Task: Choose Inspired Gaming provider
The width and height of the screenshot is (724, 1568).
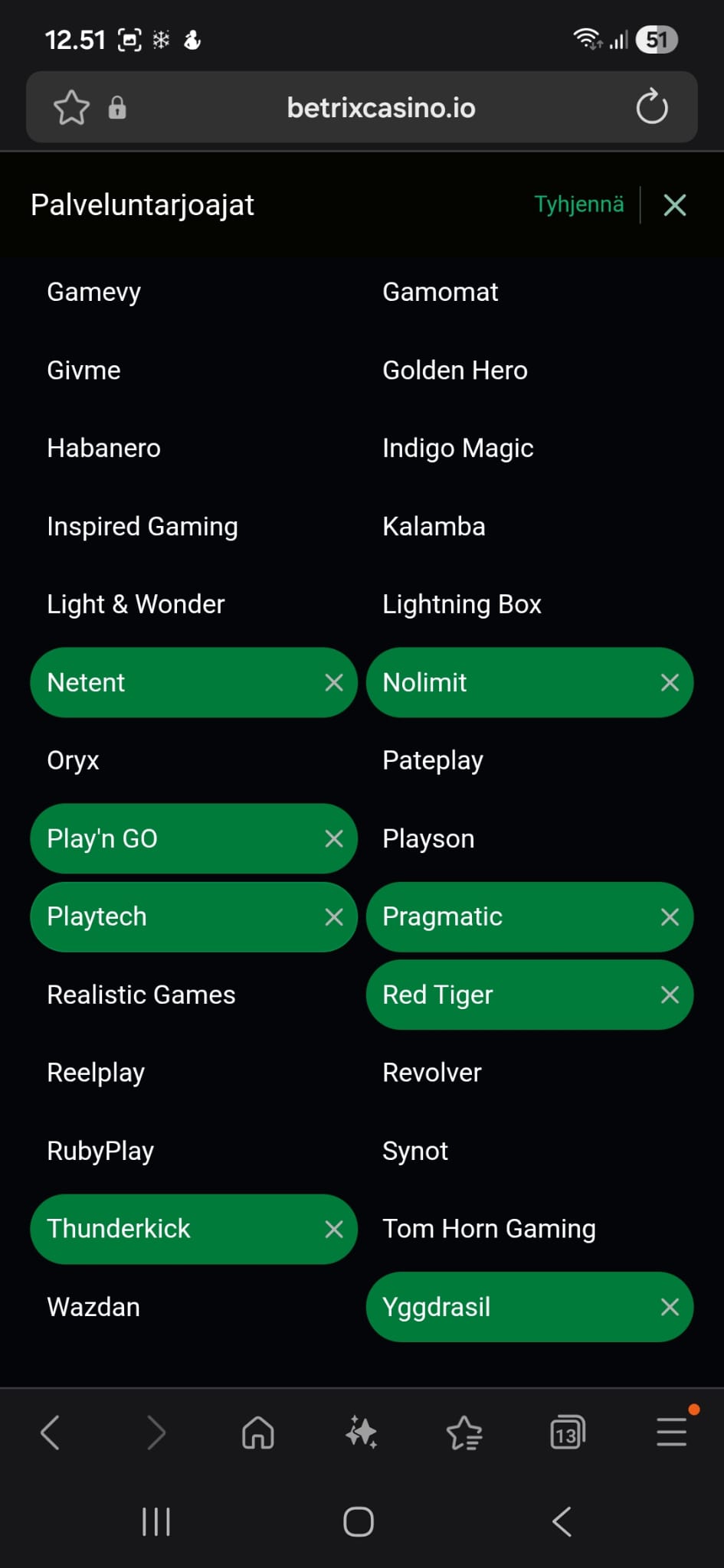Action: (143, 527)
